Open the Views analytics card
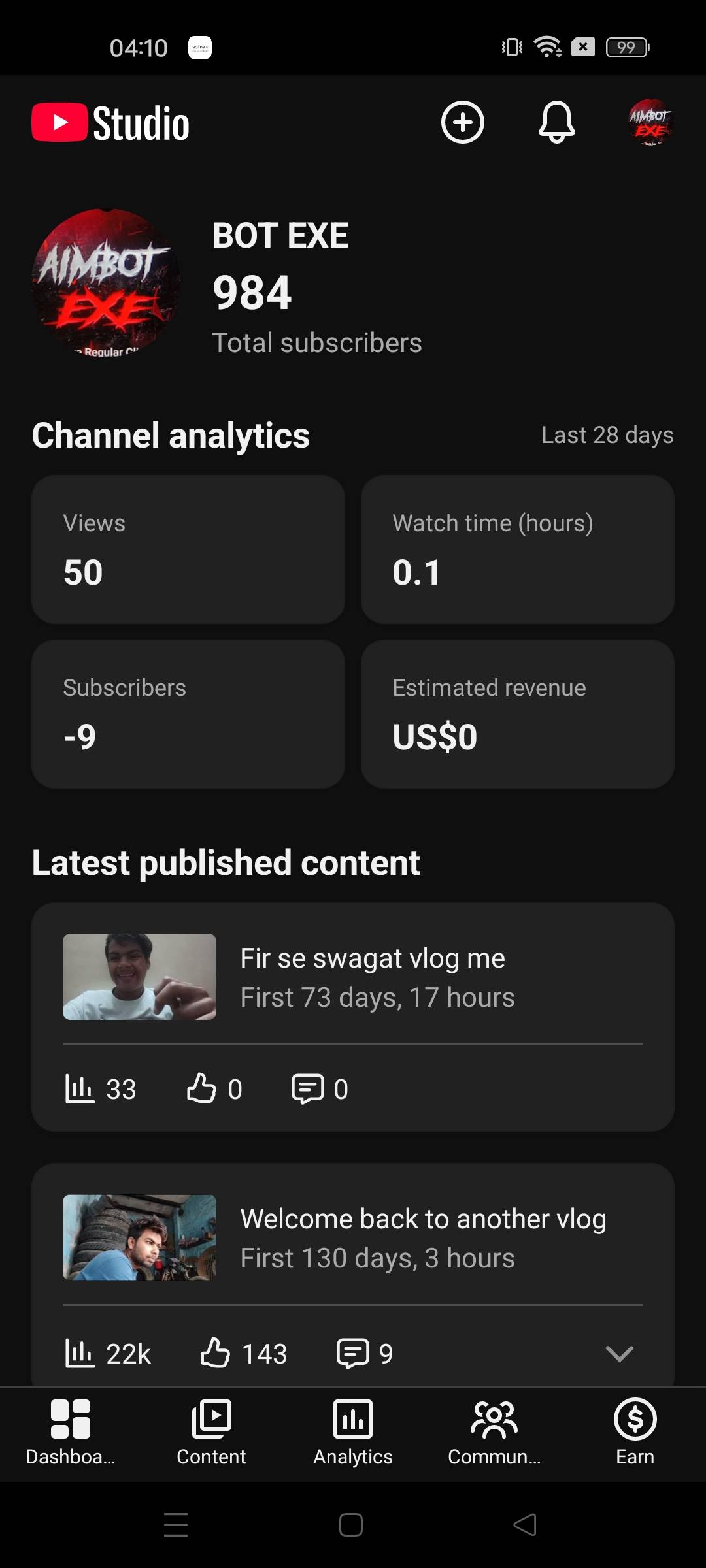706x1568 pixels. 188,549
